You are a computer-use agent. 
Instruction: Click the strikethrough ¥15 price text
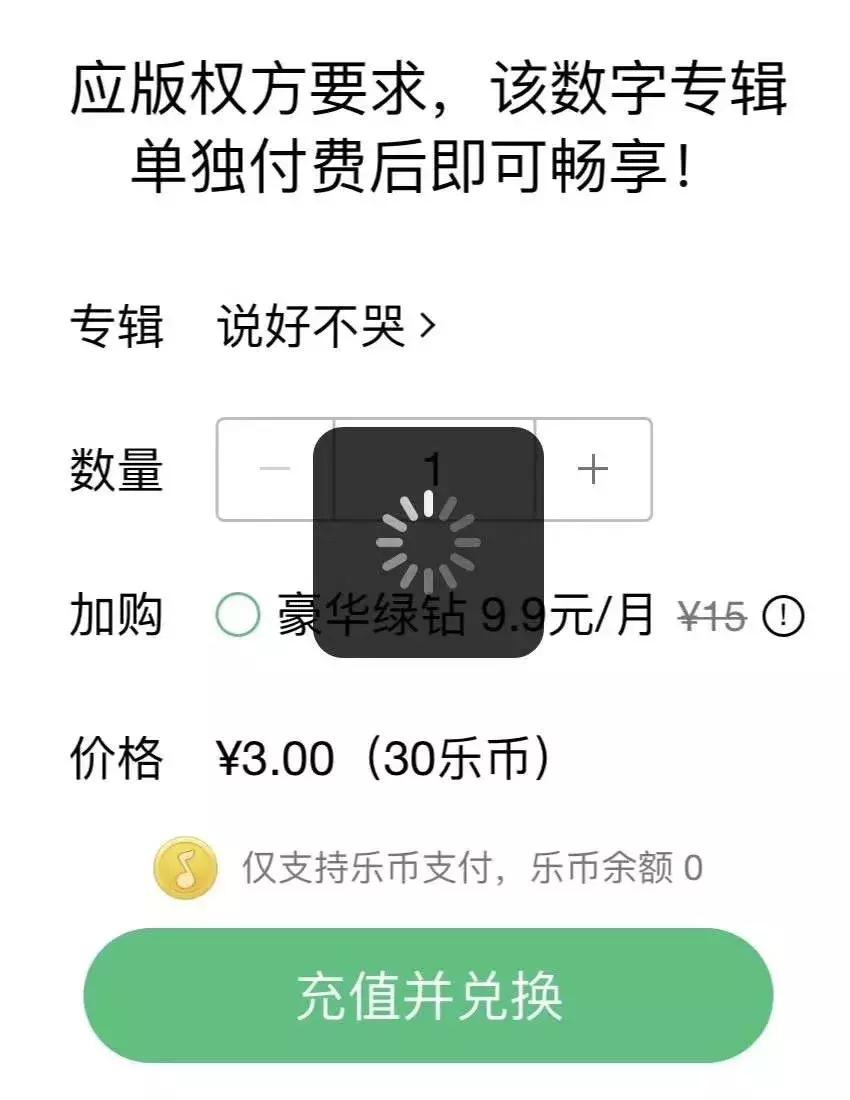[x=712, y=612]
